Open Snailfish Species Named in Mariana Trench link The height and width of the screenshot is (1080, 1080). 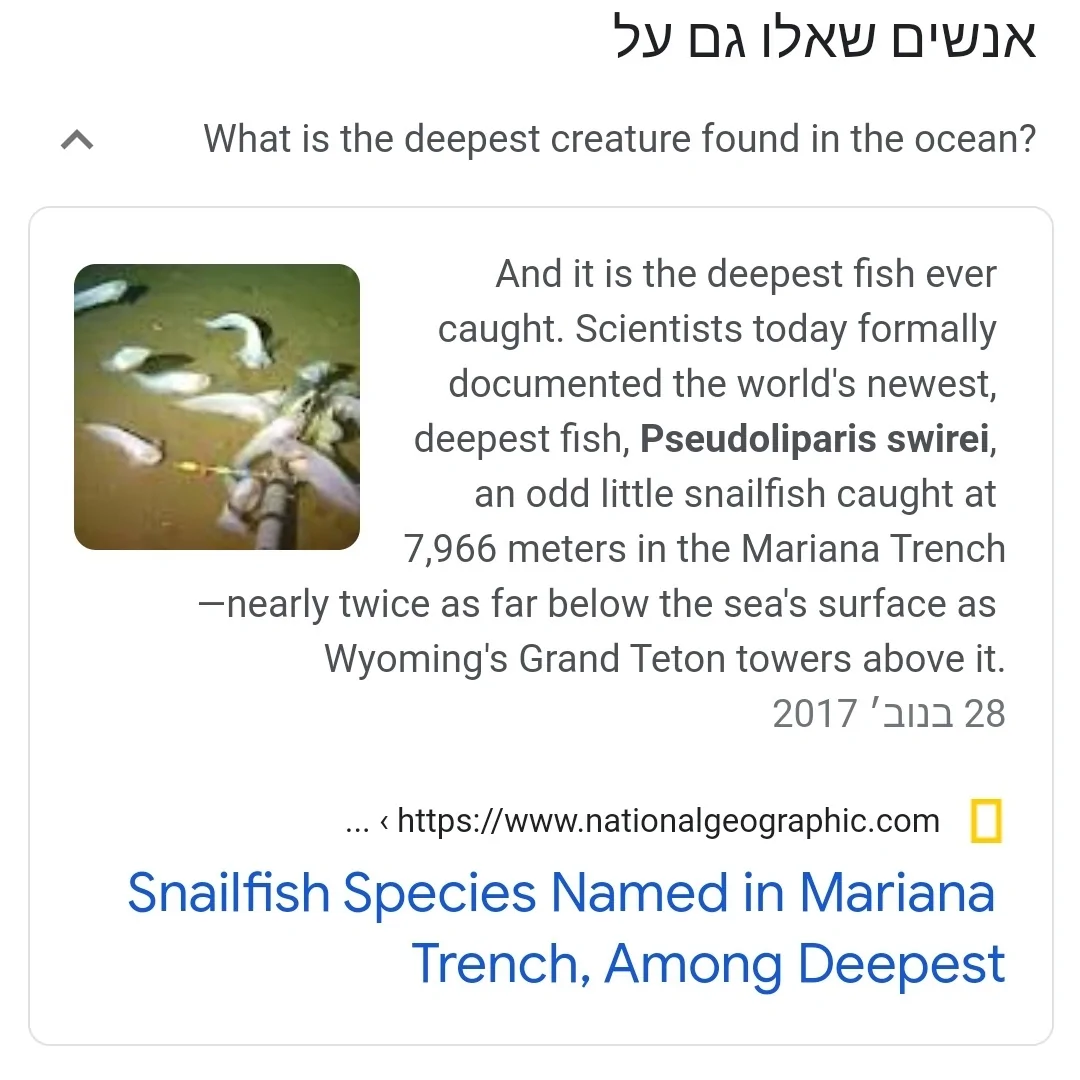point(565,928)
